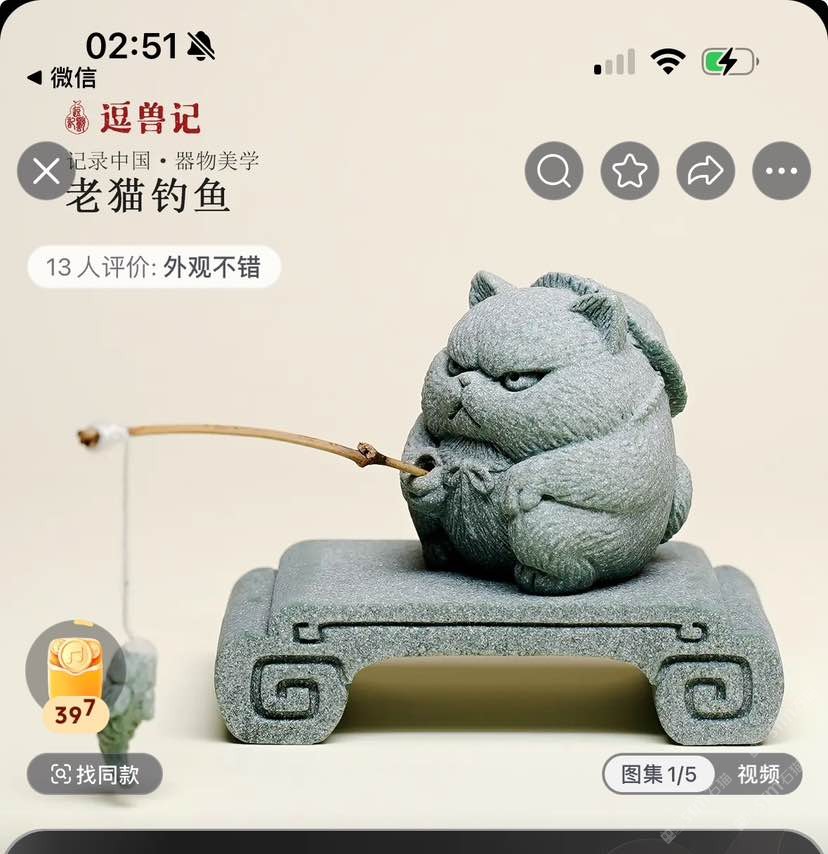
Task: Open the three-dot overflow menu
Action: pyautogui.click(x=781, y=171)
